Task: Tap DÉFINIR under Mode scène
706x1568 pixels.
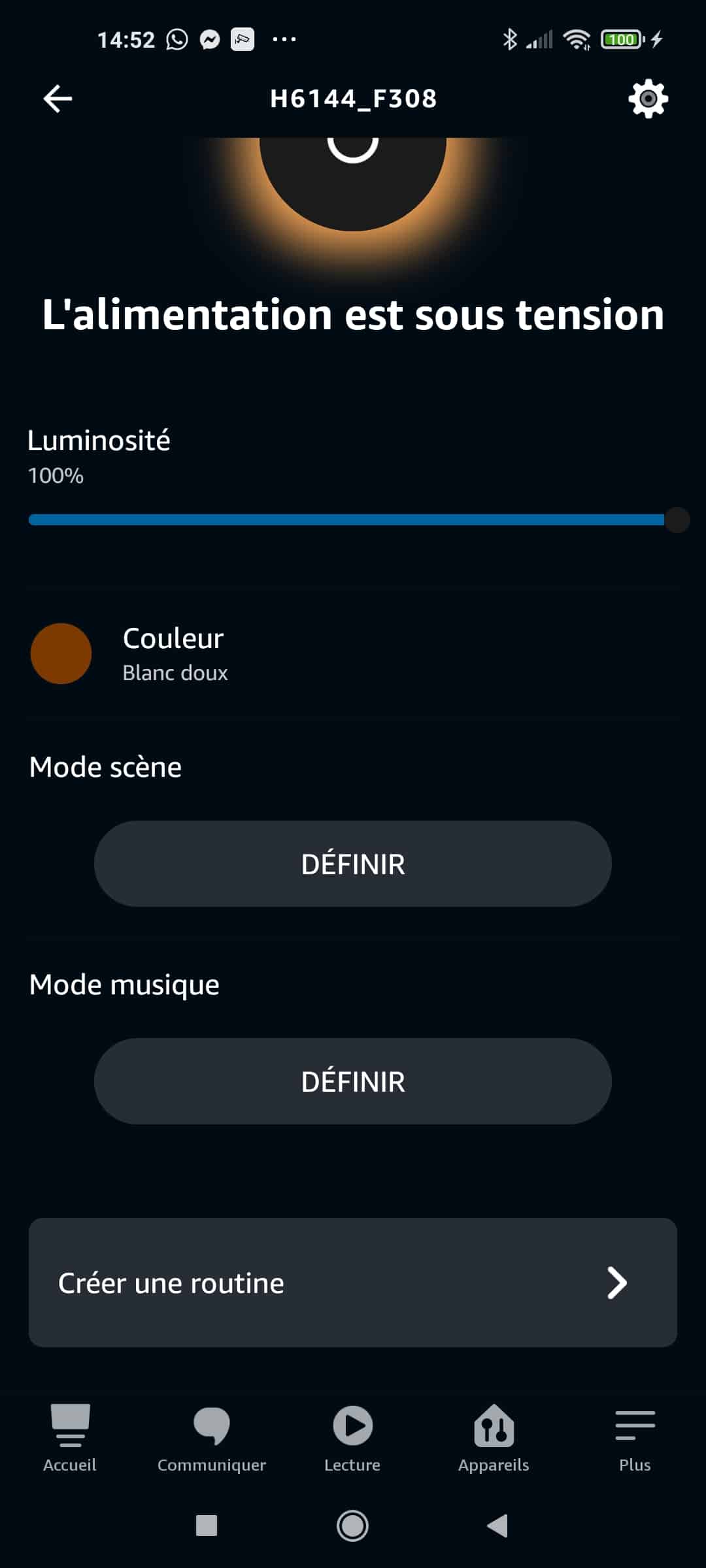Action: coord(353,864)
